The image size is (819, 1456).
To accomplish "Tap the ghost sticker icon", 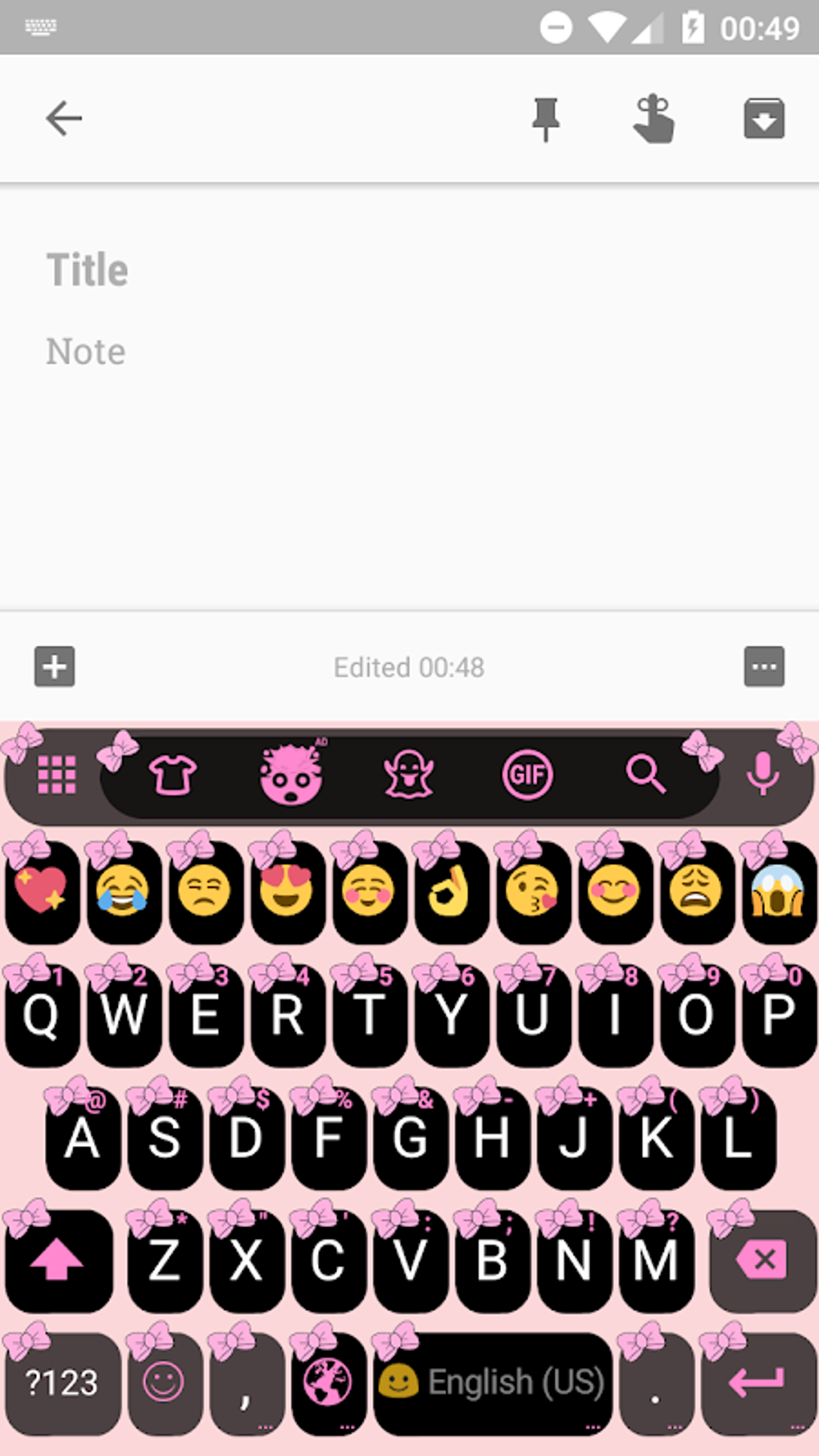I will pyautogui.click(x=409, y=774).
